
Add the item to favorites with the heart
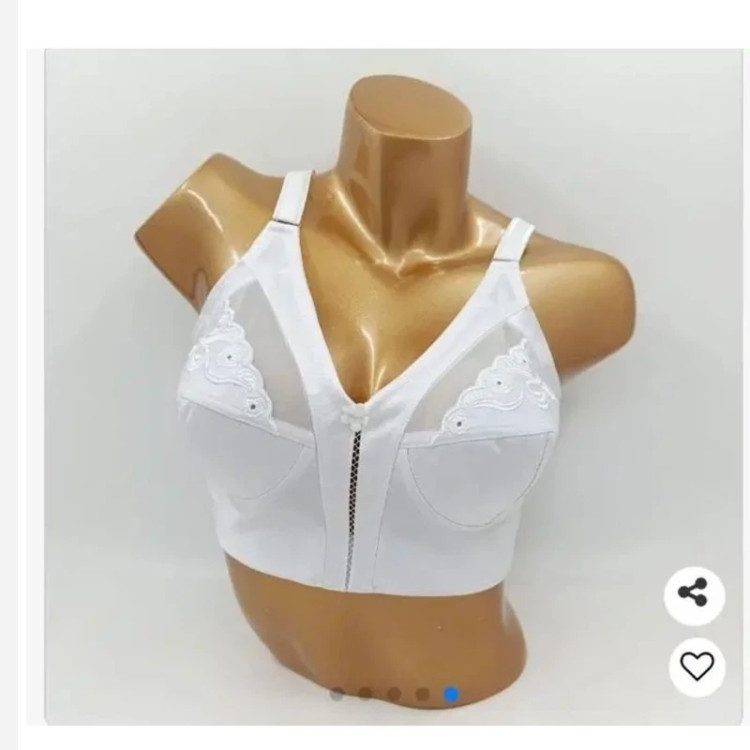tap(695, 666)
